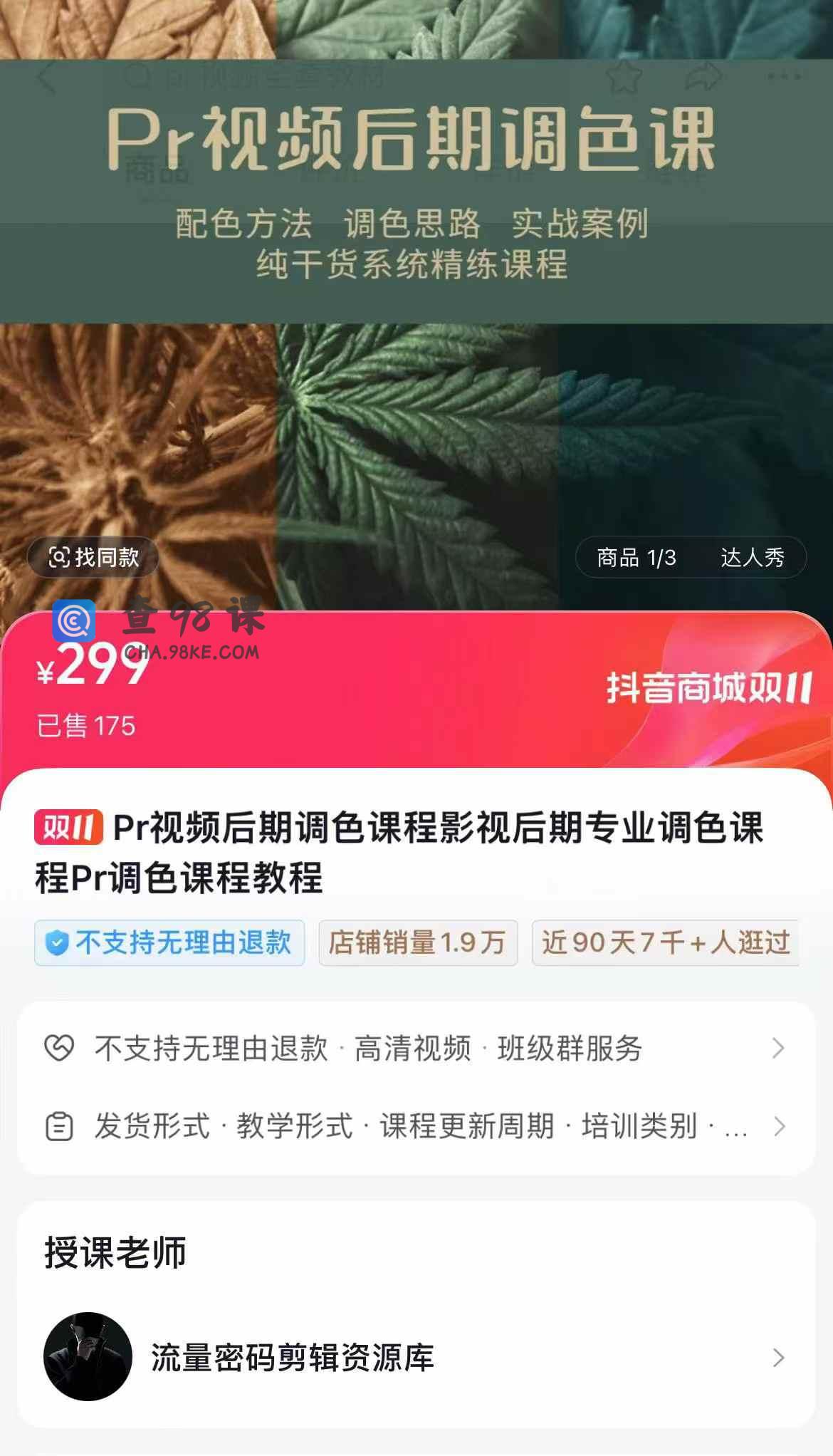Open the 抖音商城双11 promotion banner
833x1456 pixels.
click(708, 688)
